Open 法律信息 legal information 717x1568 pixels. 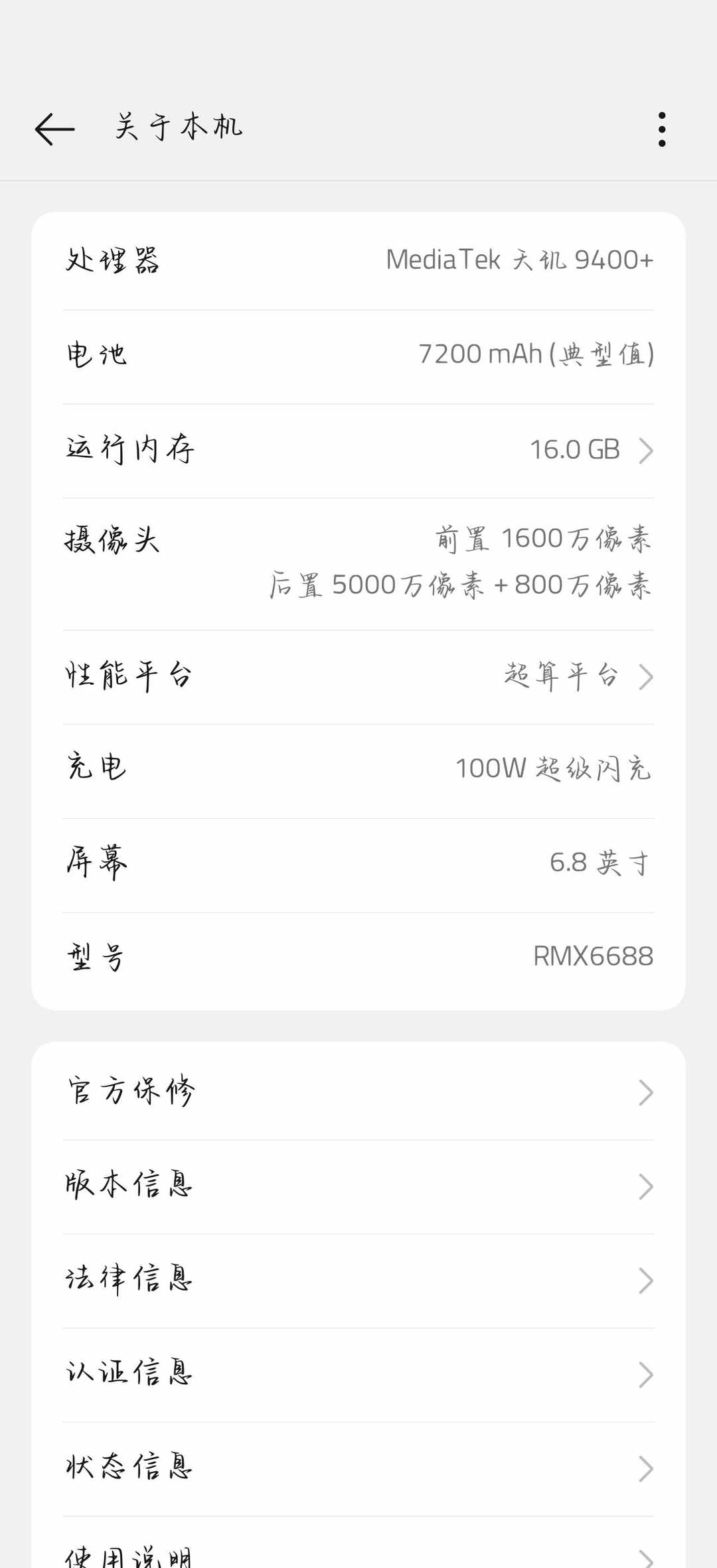click(x=358, y=1280)
